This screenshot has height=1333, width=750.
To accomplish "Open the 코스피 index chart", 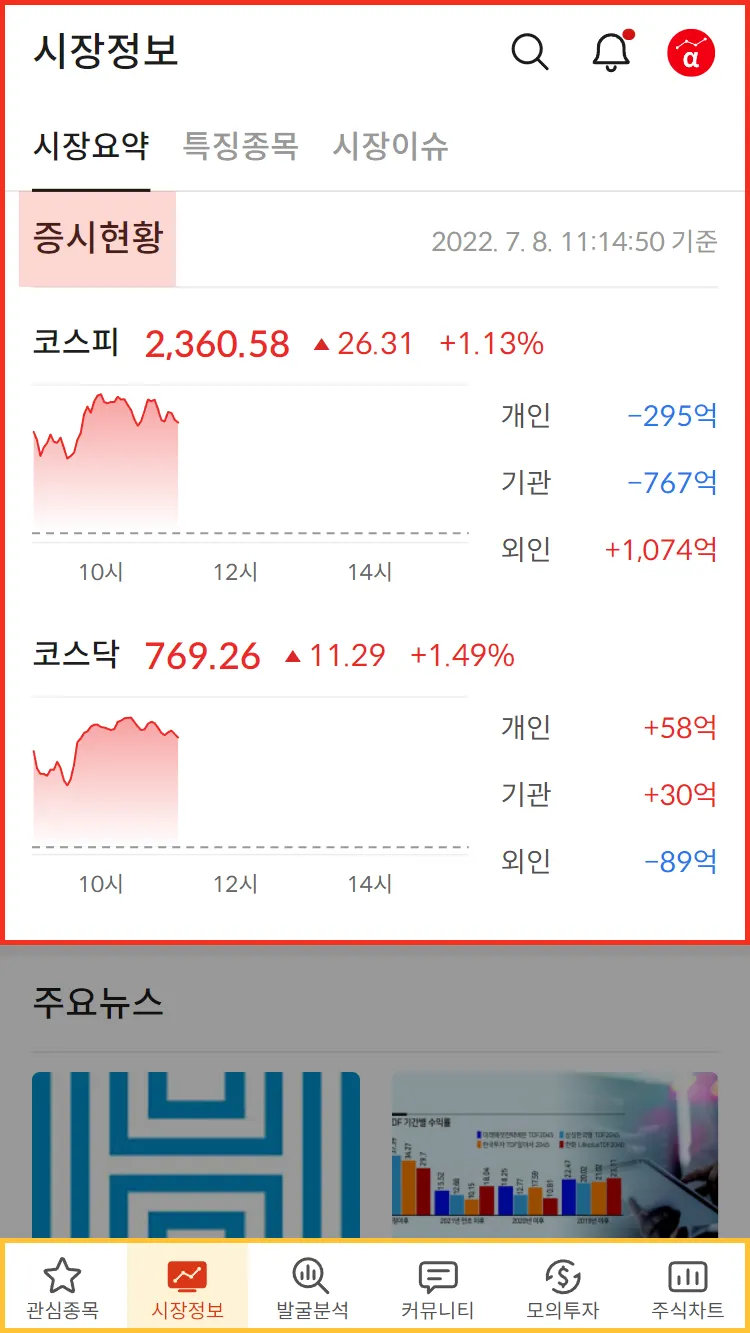I will tap(250, 460).
